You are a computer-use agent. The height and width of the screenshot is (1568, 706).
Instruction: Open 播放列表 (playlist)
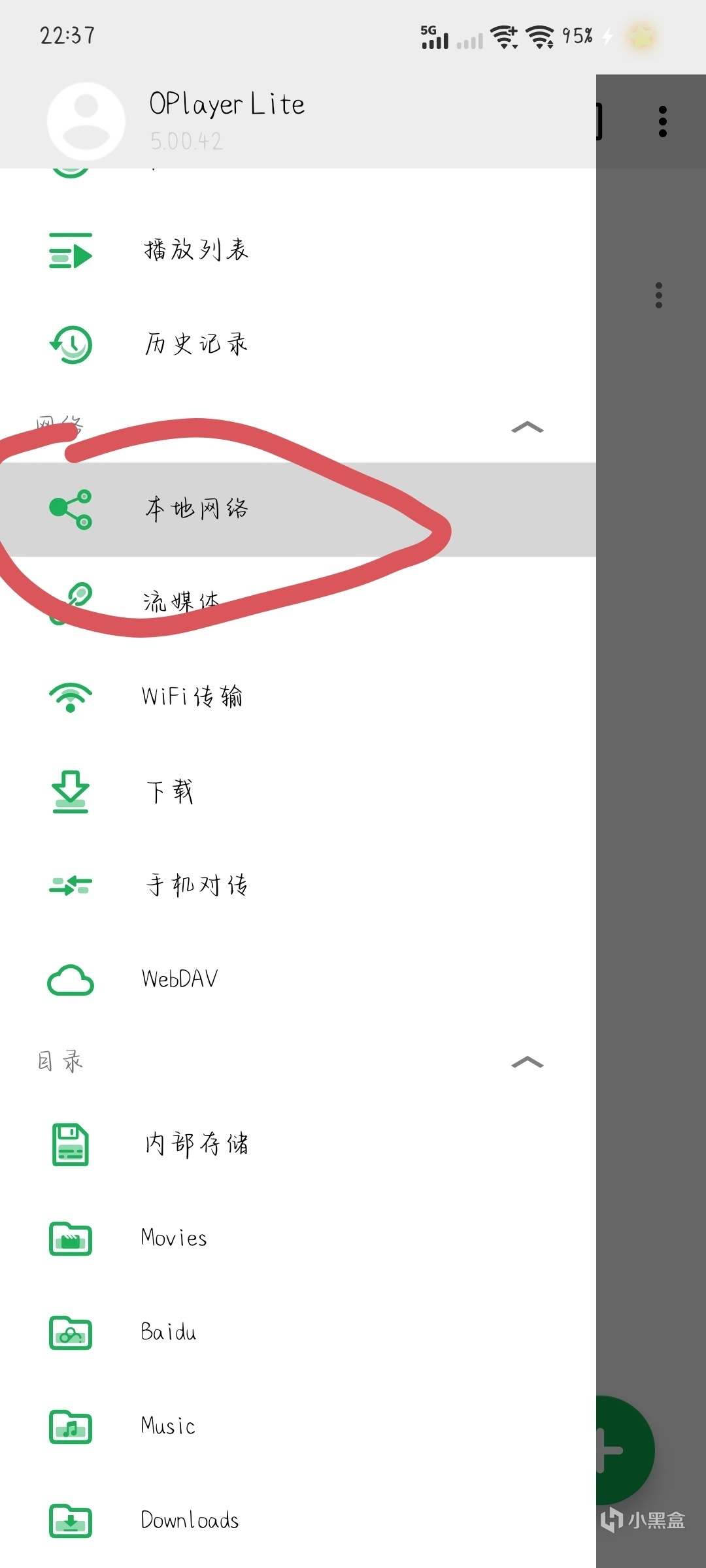(x=196, y=250)
